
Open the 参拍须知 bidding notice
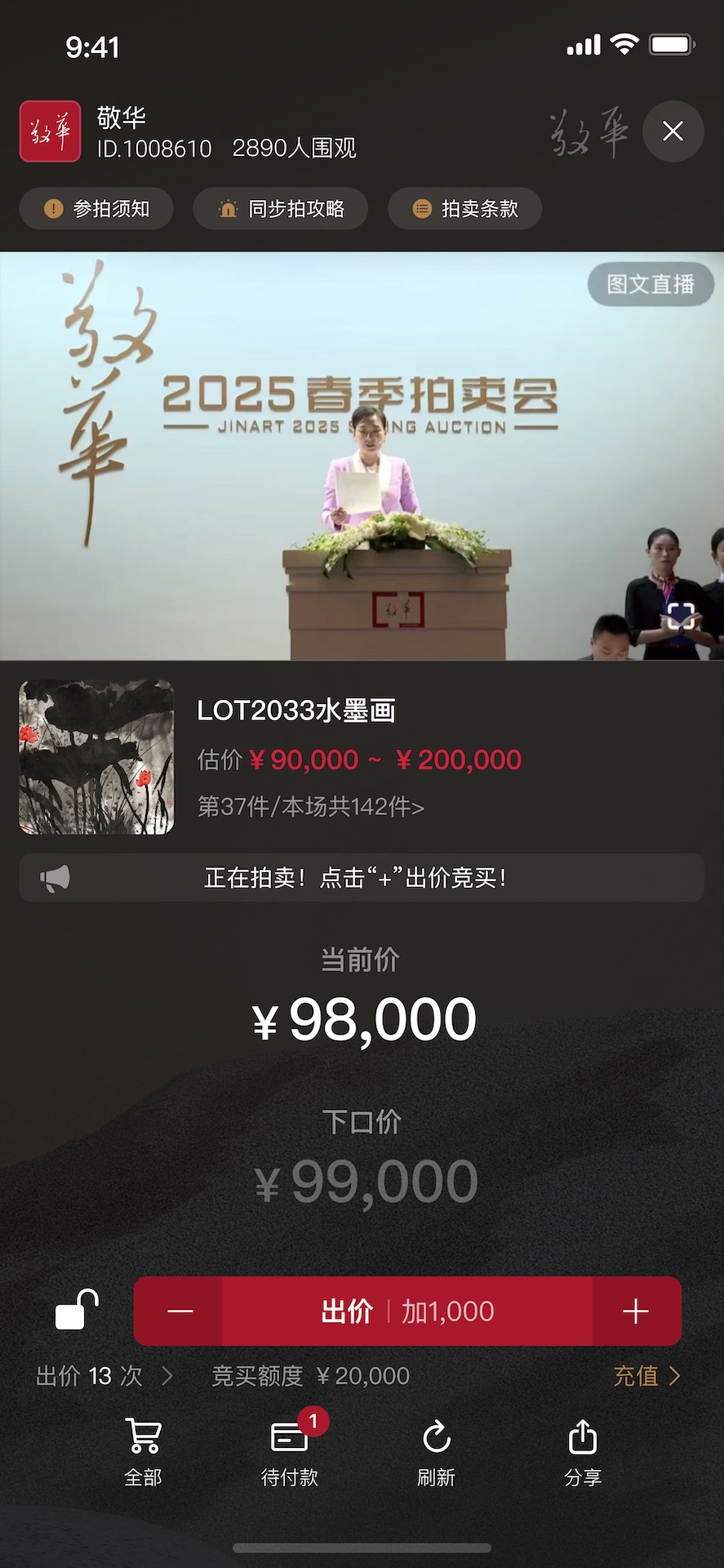[x=96, y=209]
